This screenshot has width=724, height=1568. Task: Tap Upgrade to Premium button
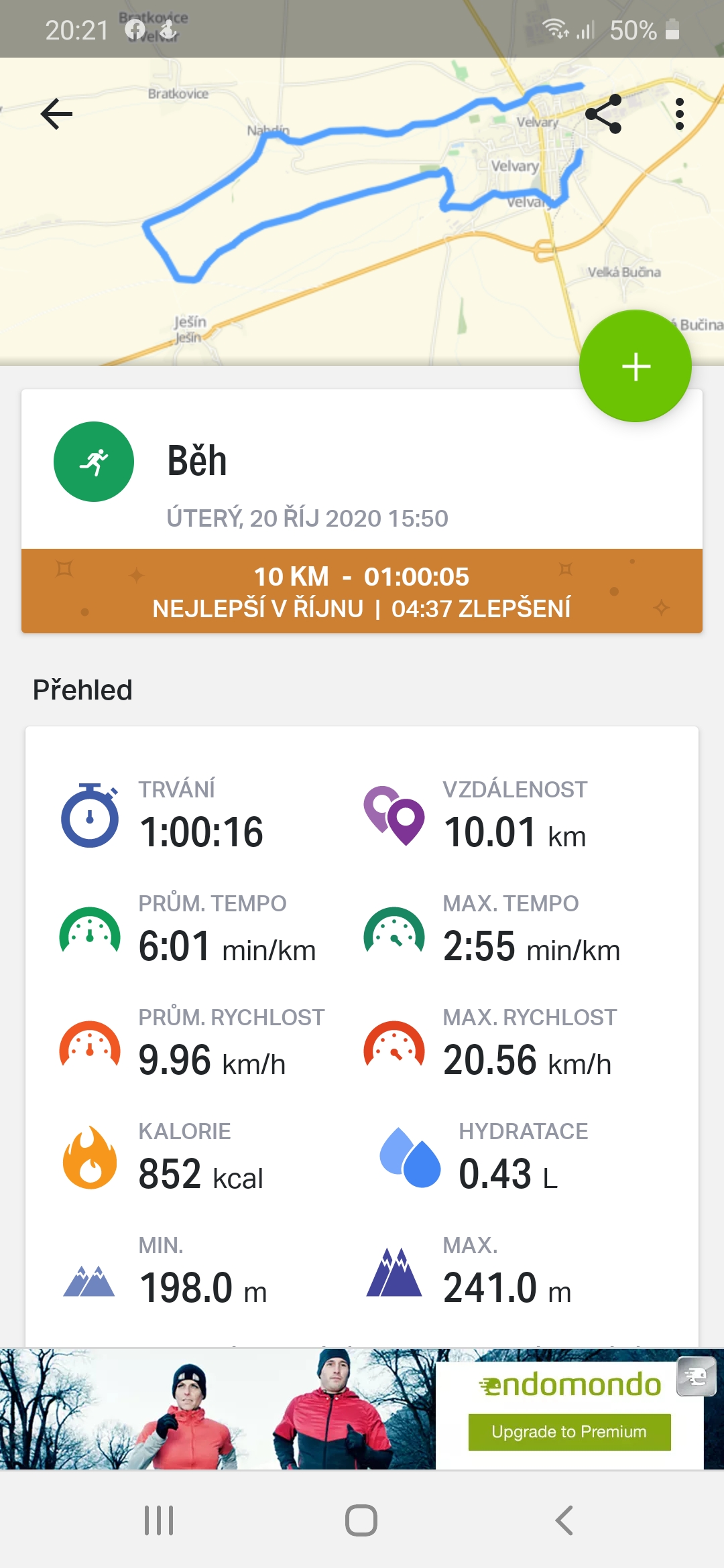(569, 1431)
